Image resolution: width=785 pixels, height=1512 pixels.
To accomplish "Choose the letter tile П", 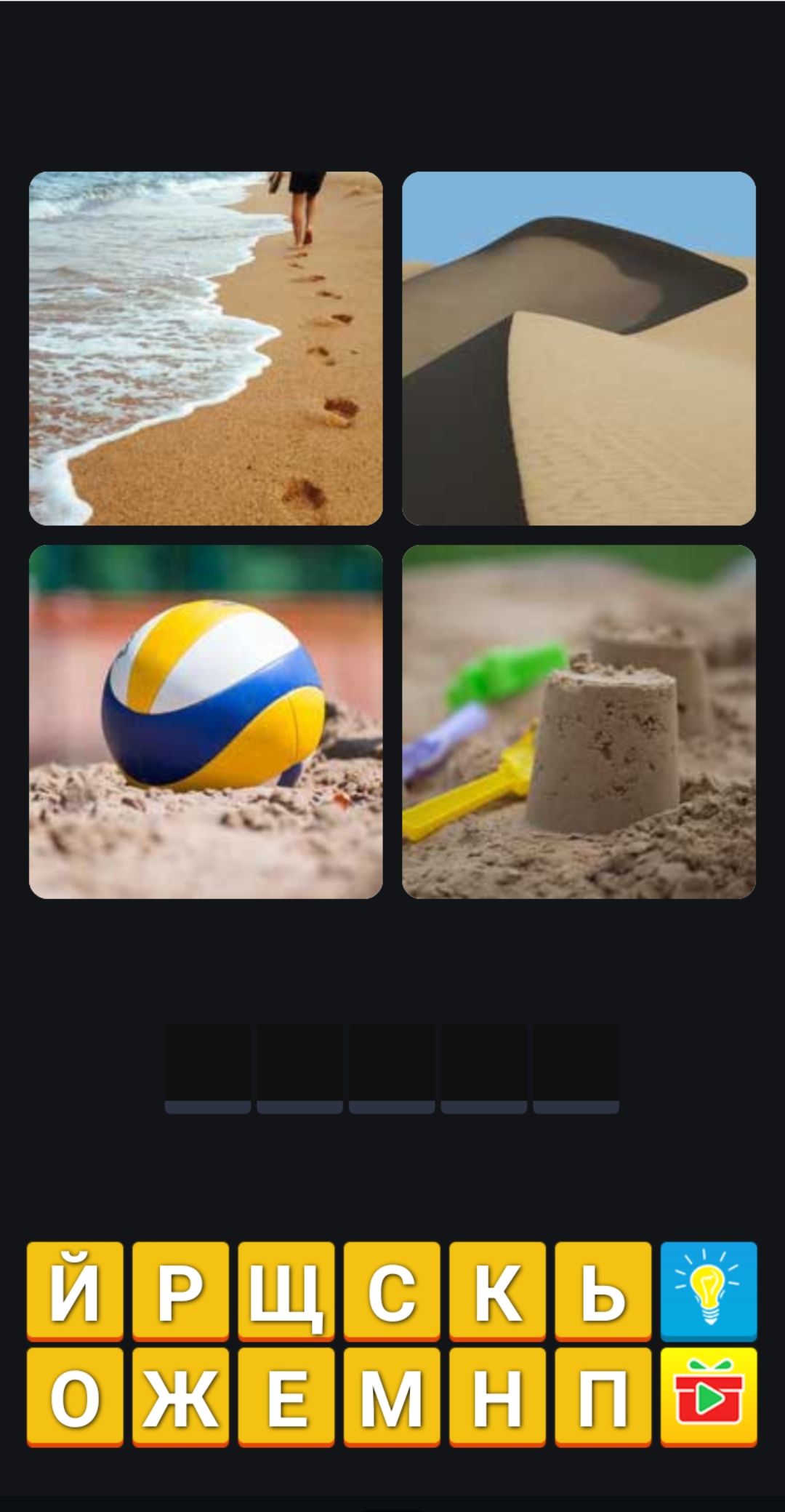I will click(x=603, y=1396).
